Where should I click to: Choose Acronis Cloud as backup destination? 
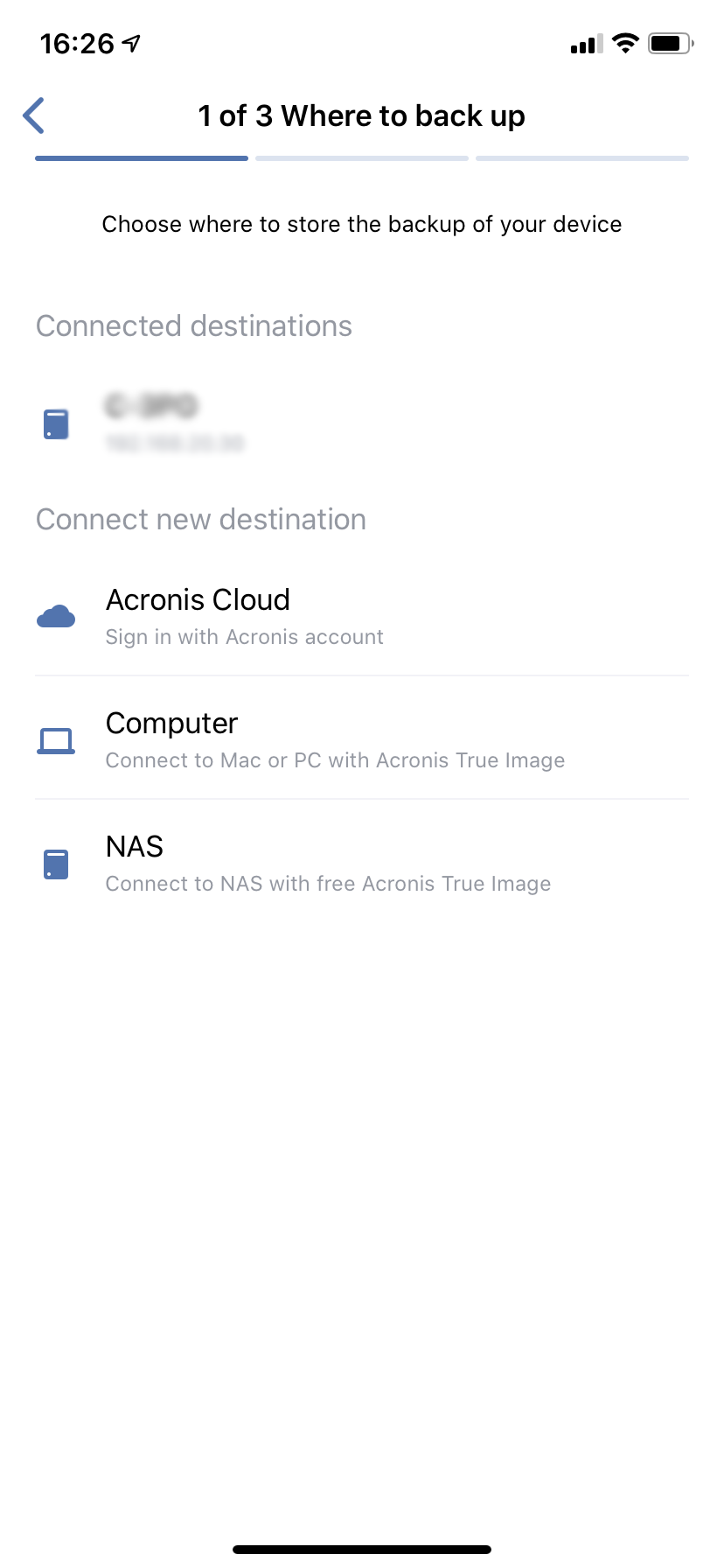click(x=362, y=617)
